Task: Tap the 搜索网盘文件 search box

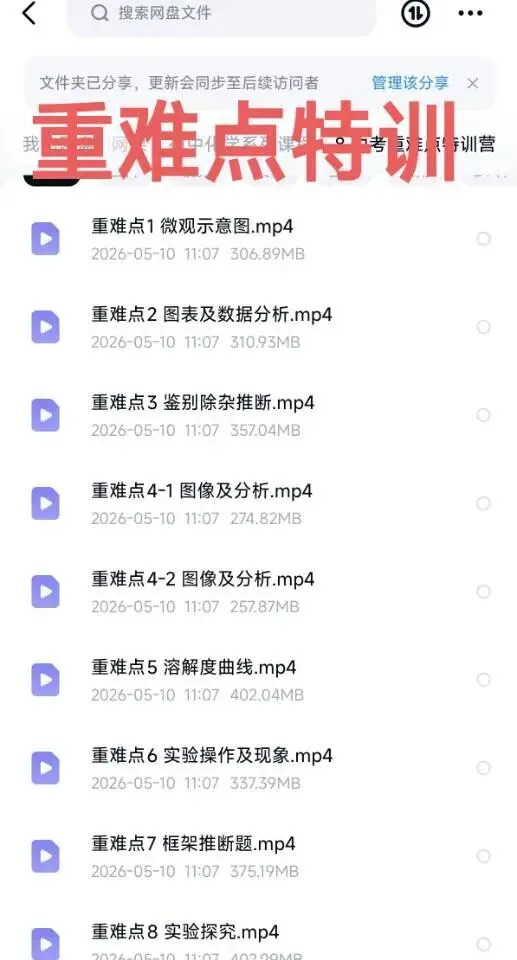Action: (221, 14)
